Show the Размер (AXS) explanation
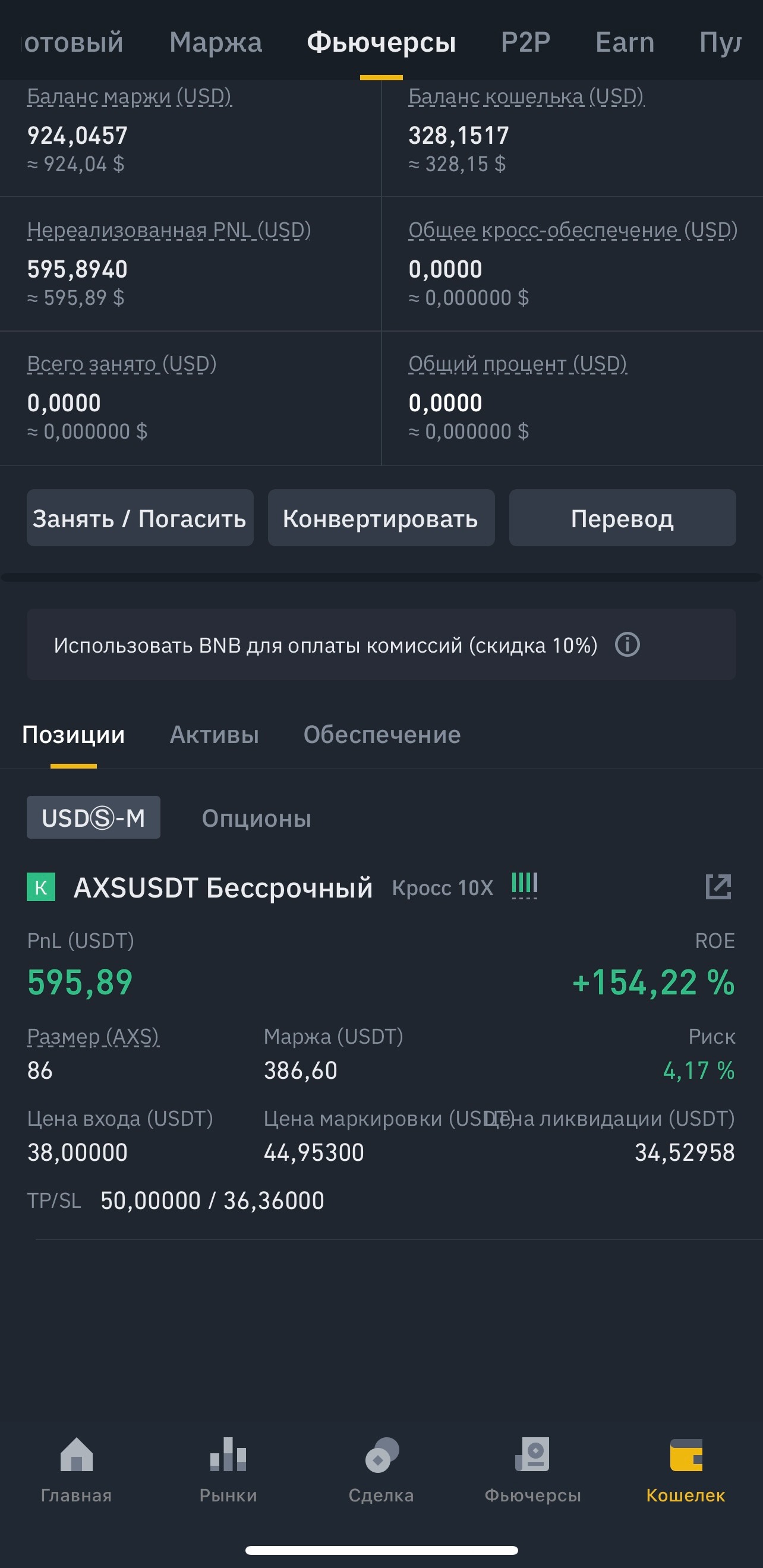 93,1036
